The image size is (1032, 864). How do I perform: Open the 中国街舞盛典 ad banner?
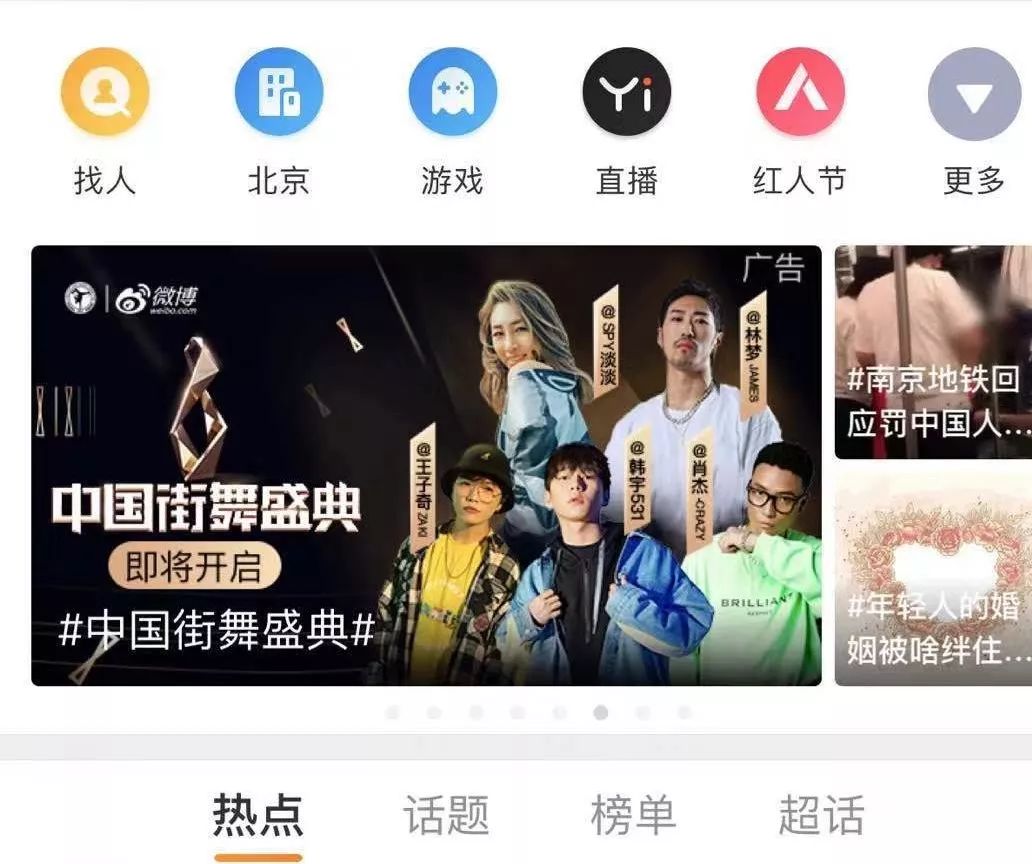tap(426, 465)
